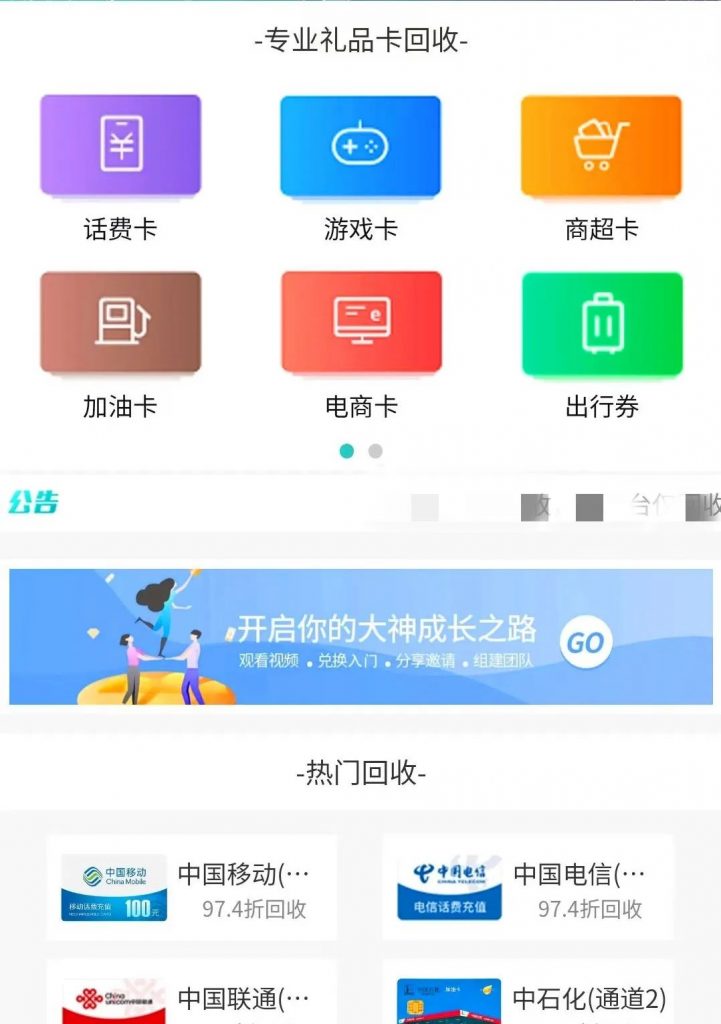Viewport: 721px width, 1024px height.
Task: Open the 中国移动 97.4折回收 card
Action: [x=192, y=888]
